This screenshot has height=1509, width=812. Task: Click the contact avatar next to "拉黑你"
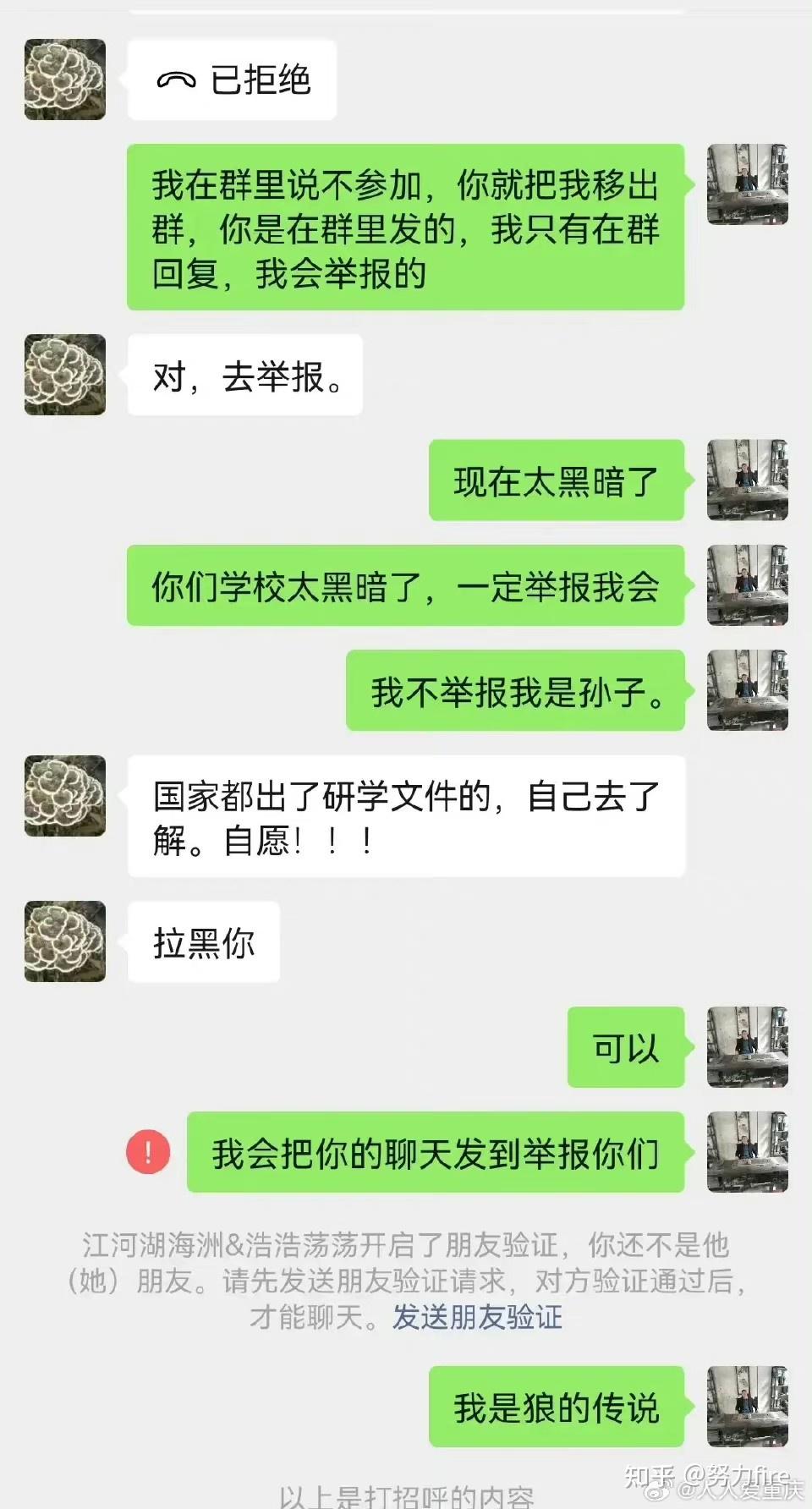[x=64, y=941]
